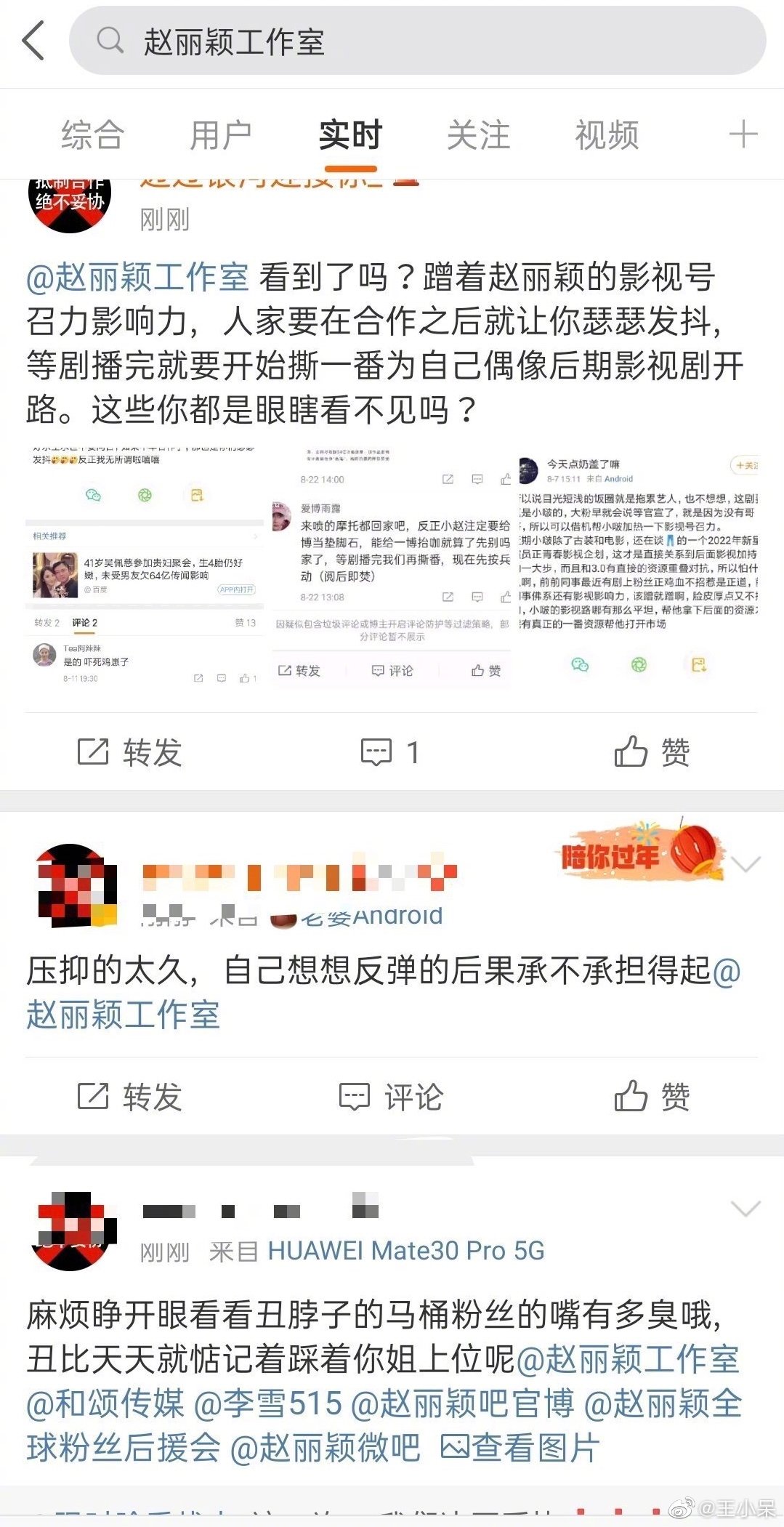Repost the post about 影视号召力
The width and height of the screenshot is (784, 1527).
coord(129,752)
